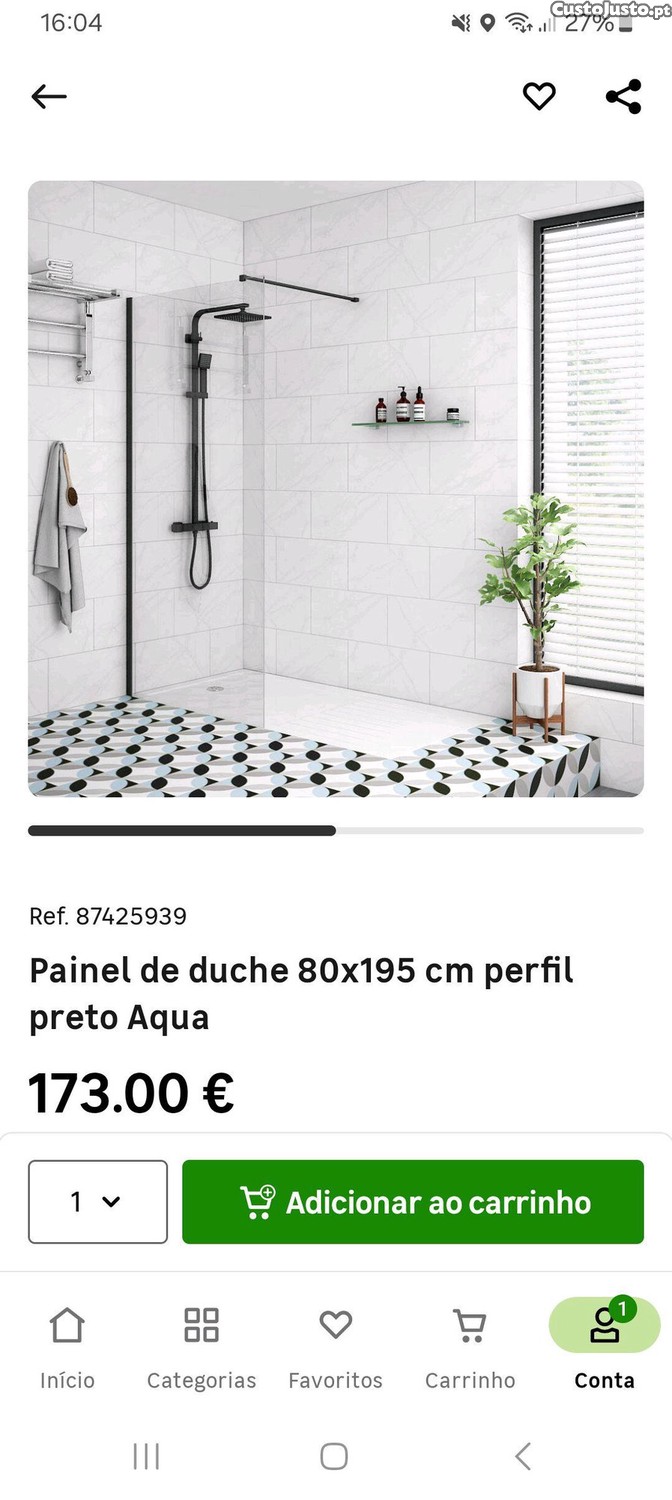This screenshot has height=1500, width=672.
Task: Share this shower panel product
Action: point(623,96)
